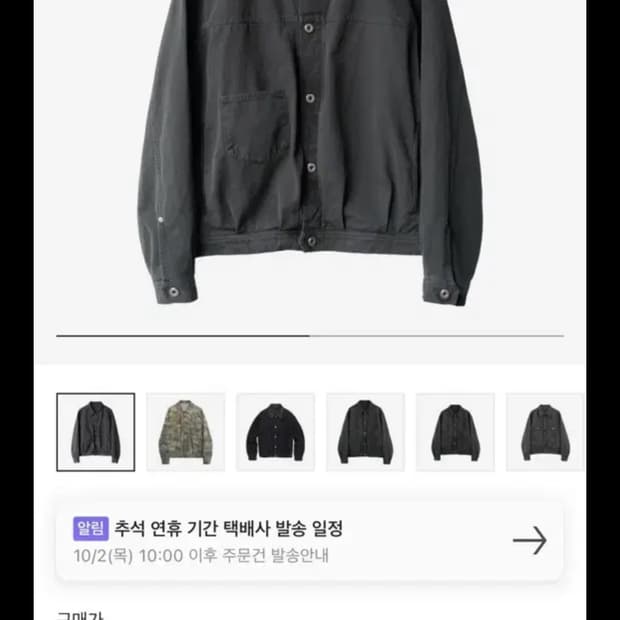Select the camouflage jacket thumbnail
The width and height of the screenshot is (620, 620).
tap(186, 432)
